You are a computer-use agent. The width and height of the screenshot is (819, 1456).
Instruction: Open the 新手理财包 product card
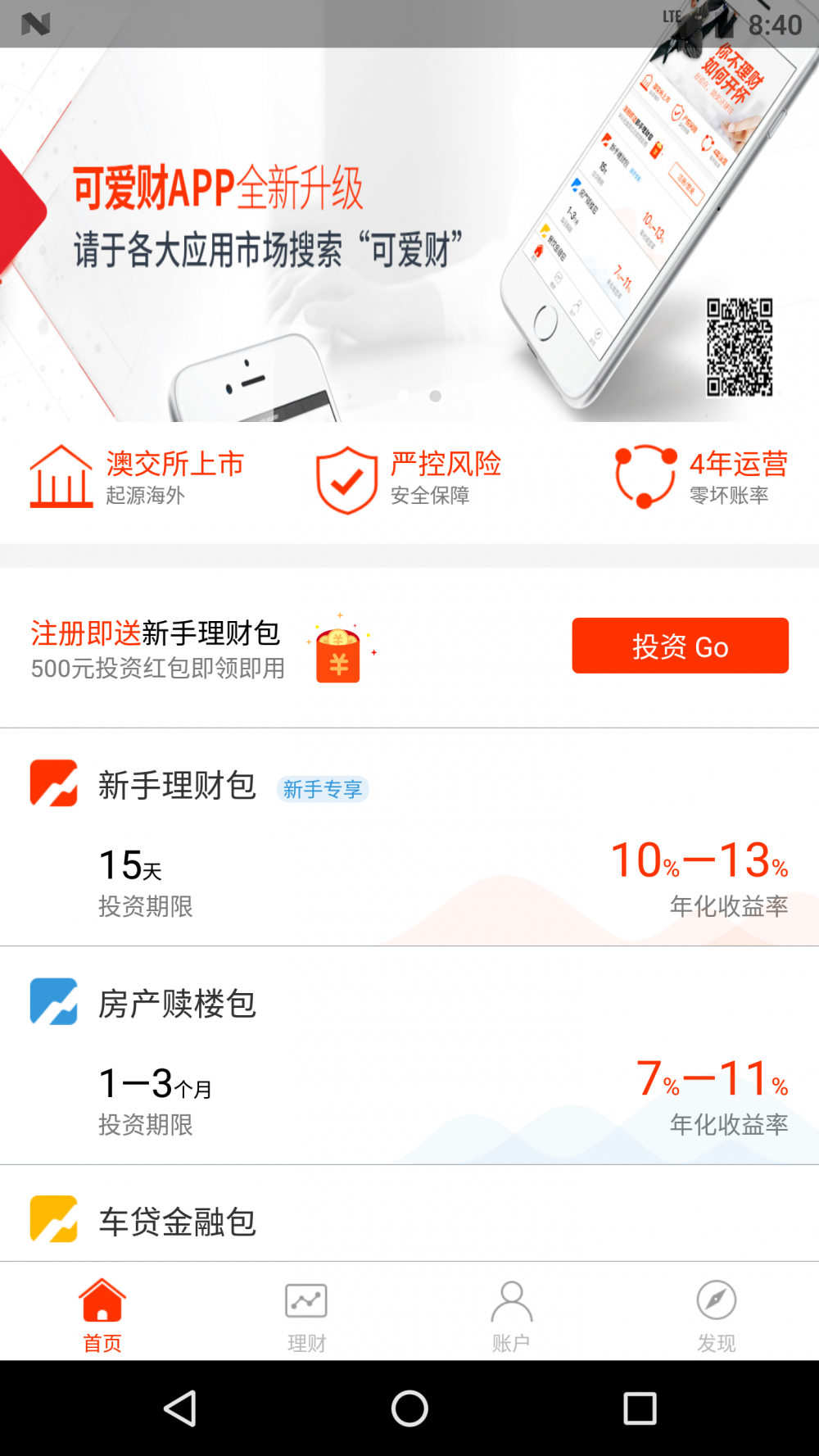coord(409,837)
